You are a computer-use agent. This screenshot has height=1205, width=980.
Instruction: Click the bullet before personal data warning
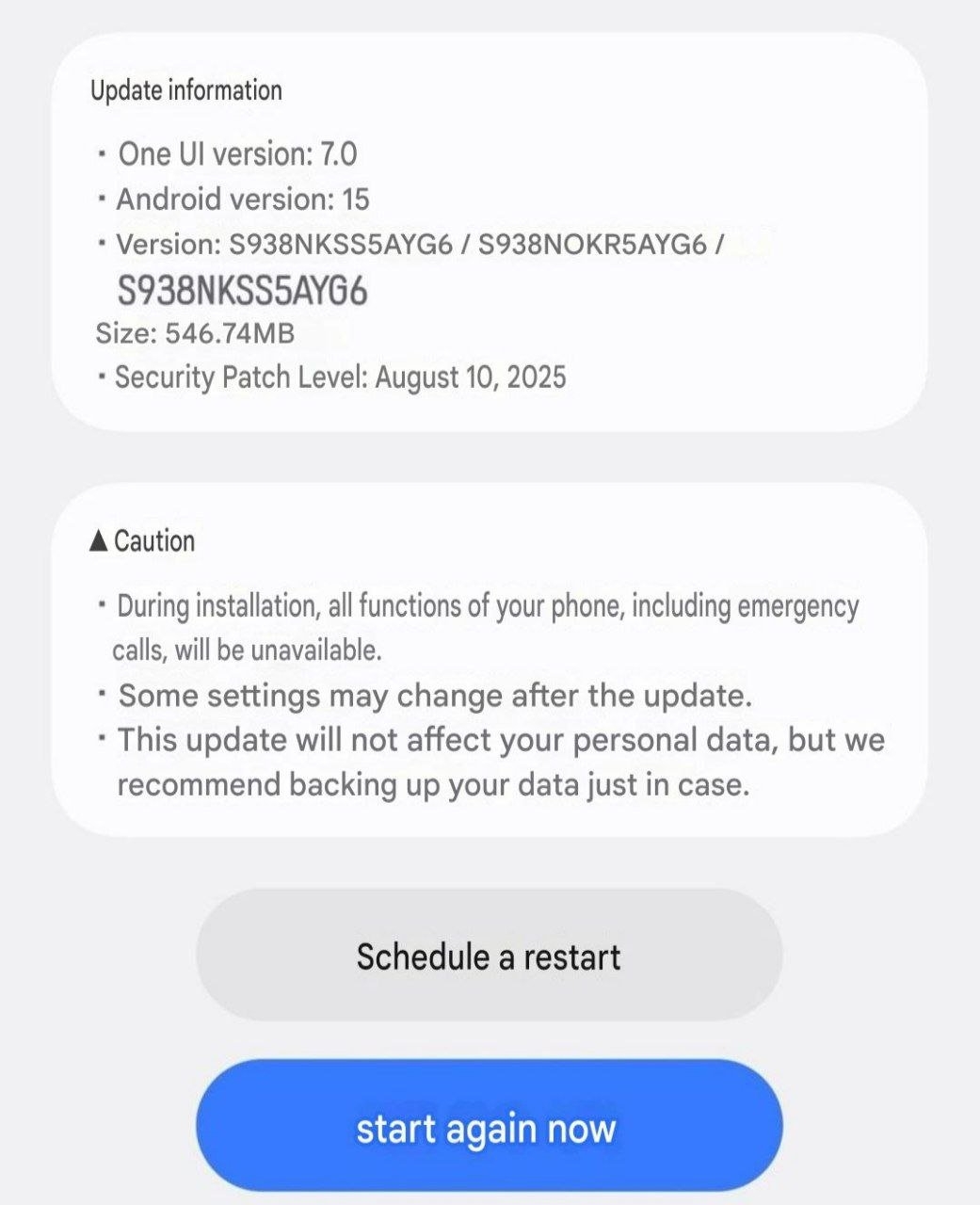pos(104,739)
